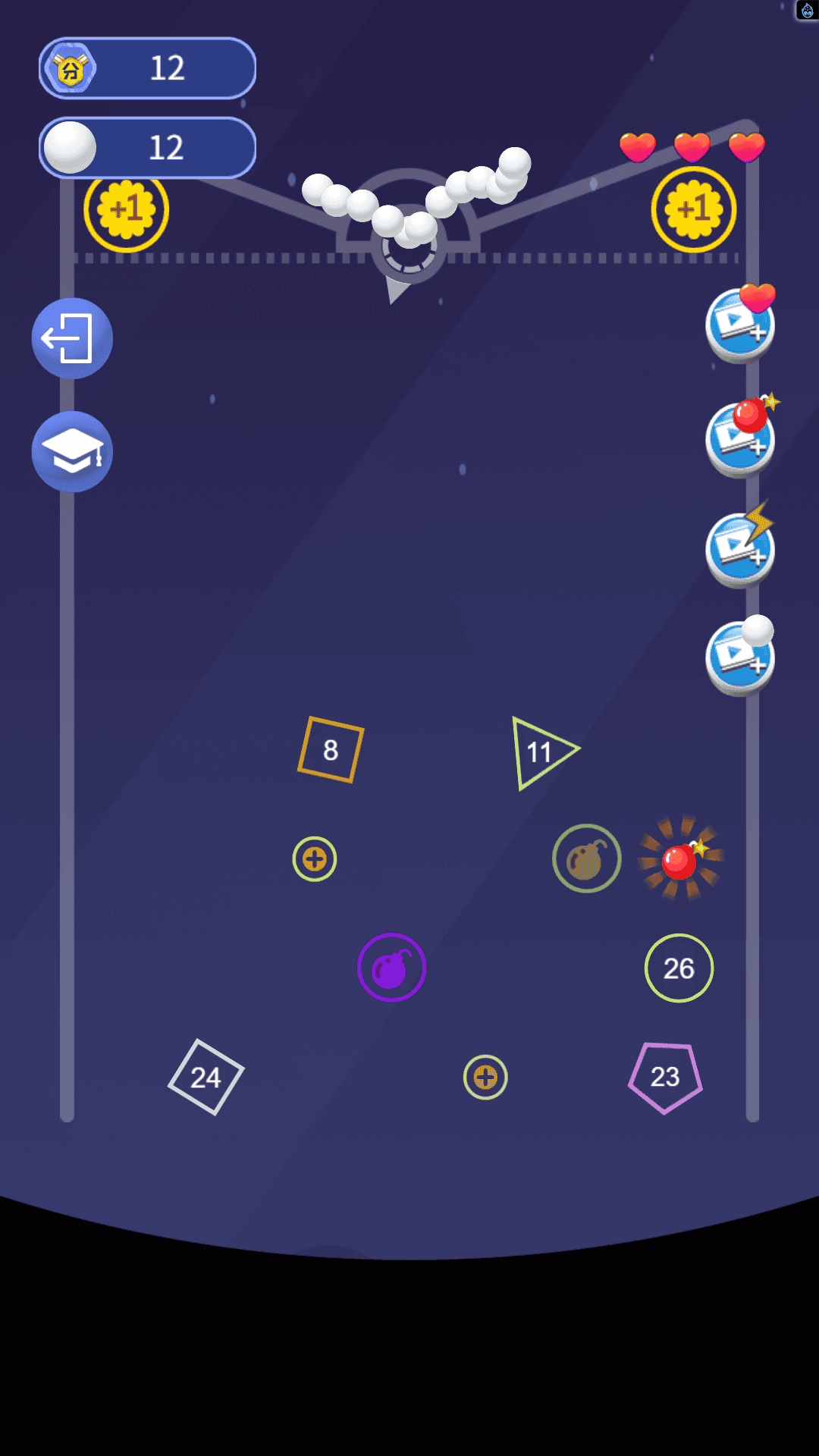Image resolution: width=819 pixels, height=1456 pixels.
Task: Watch video for an extra heart
Action: (739, 325)
